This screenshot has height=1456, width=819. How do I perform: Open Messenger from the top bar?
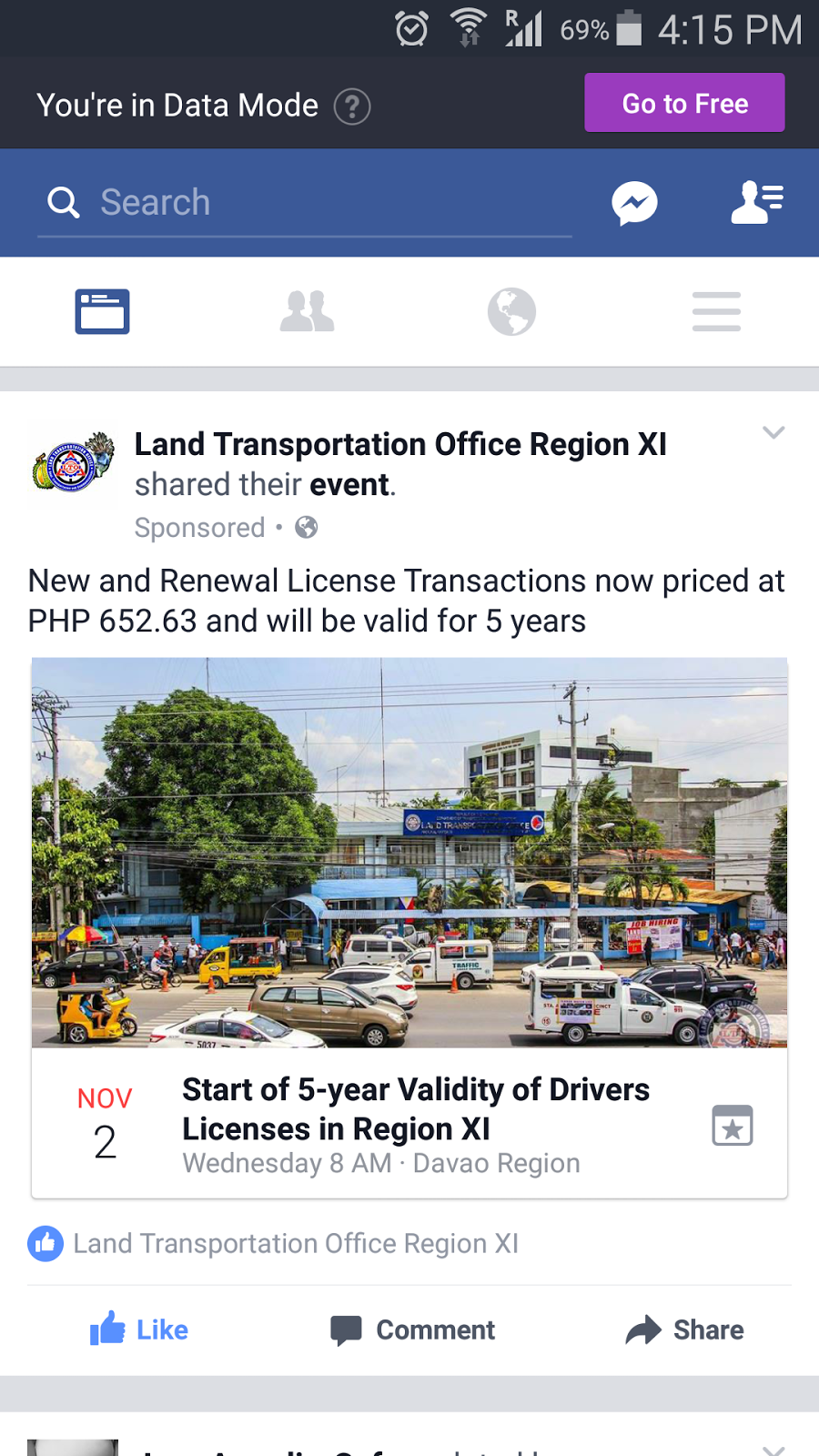coord(634,203)
